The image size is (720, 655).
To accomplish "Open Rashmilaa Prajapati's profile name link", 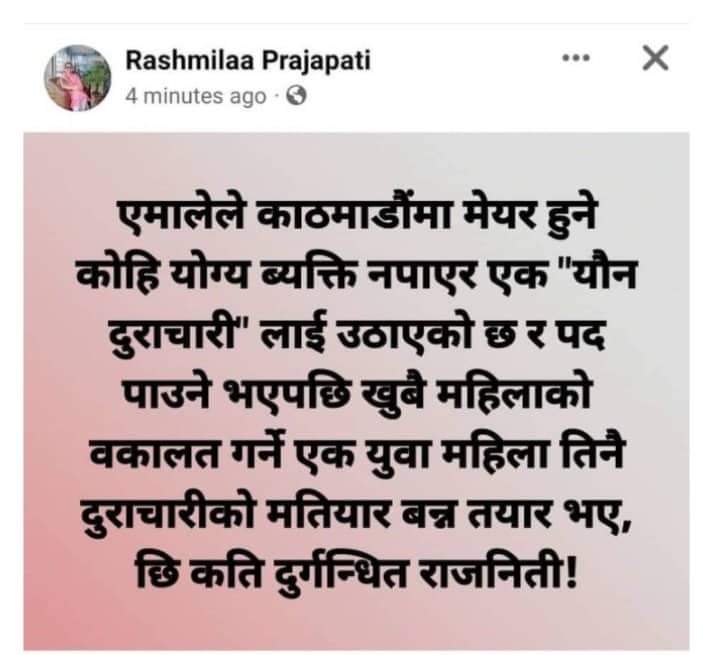I will pyautogui.click(x=248, y=62).
